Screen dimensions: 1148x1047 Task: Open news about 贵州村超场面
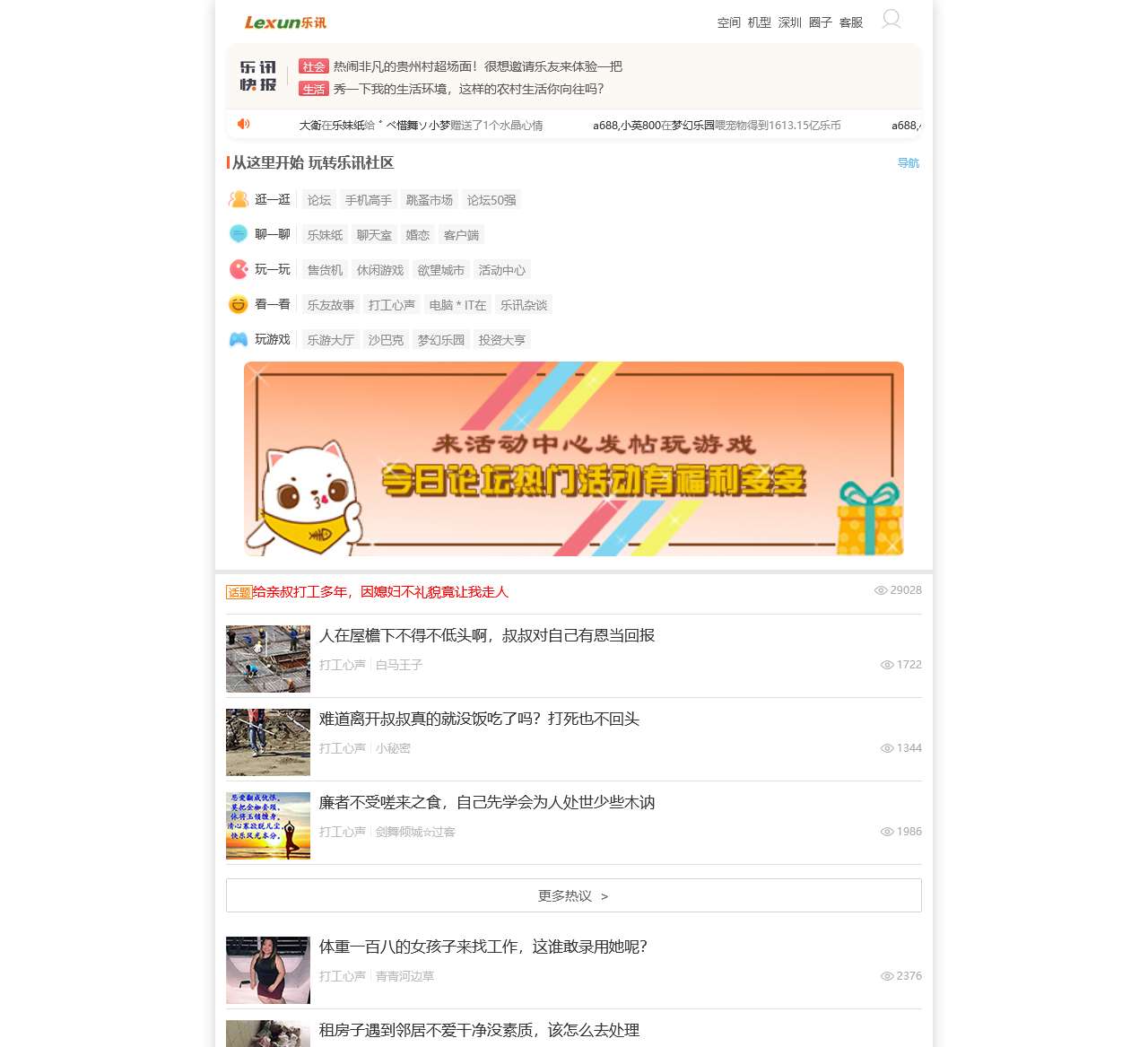pyautogui.click(x=477, y=66)
